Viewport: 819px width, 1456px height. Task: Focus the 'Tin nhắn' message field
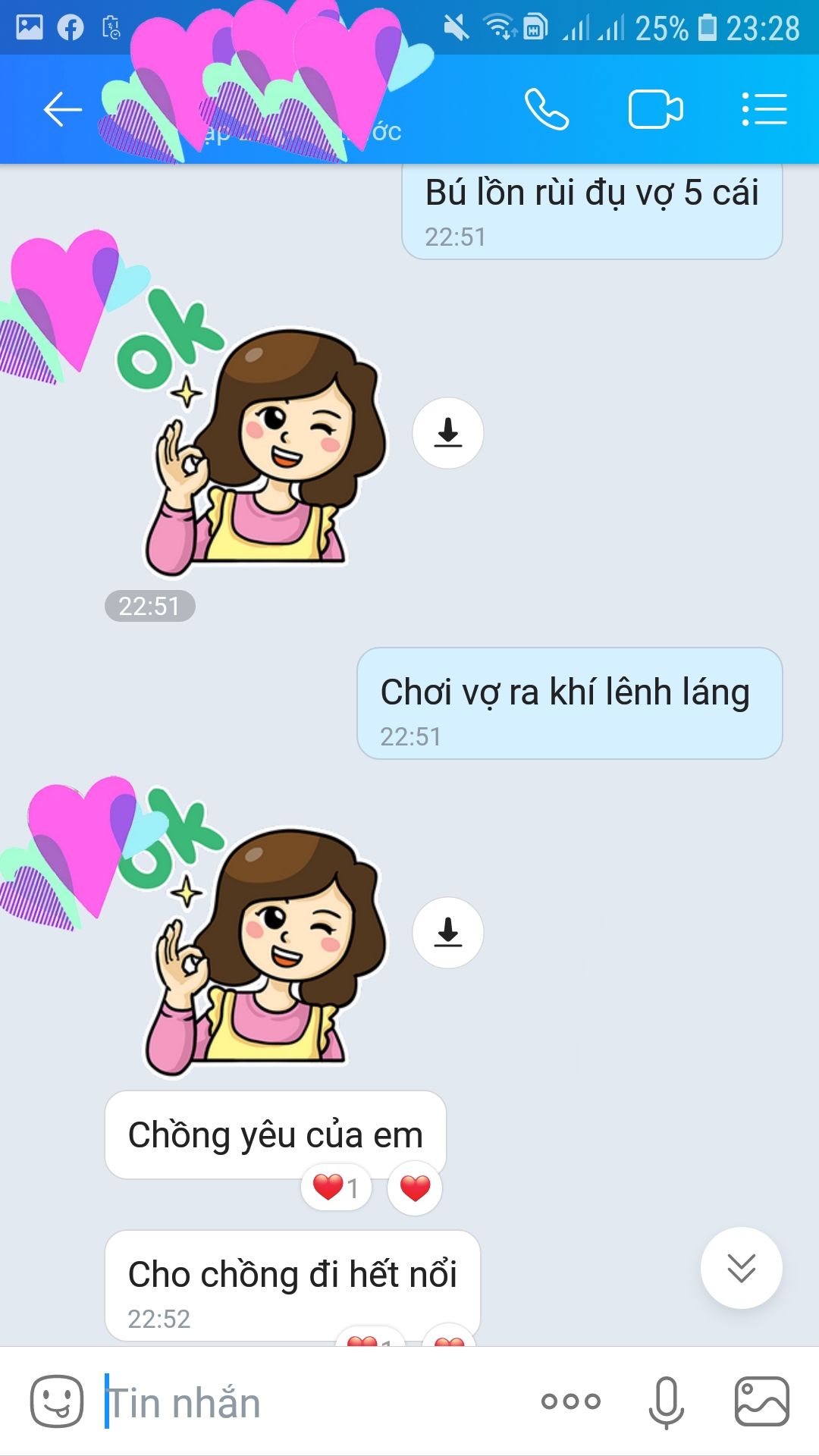[303, 1401]
